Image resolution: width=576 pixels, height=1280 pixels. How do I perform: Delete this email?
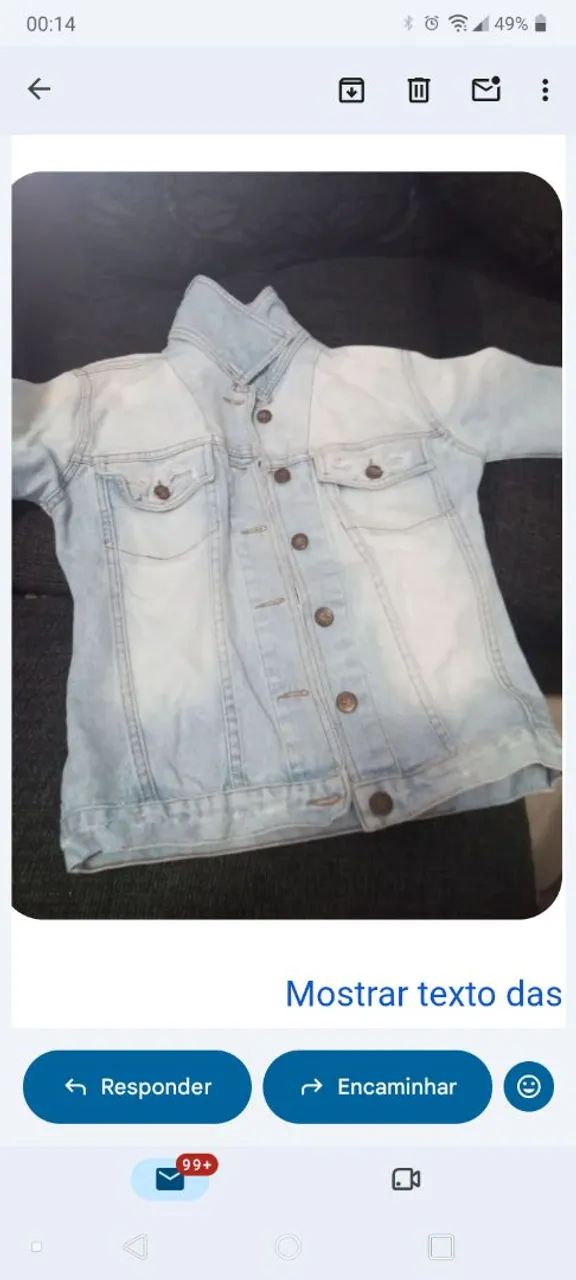click(x=418, y=89)
